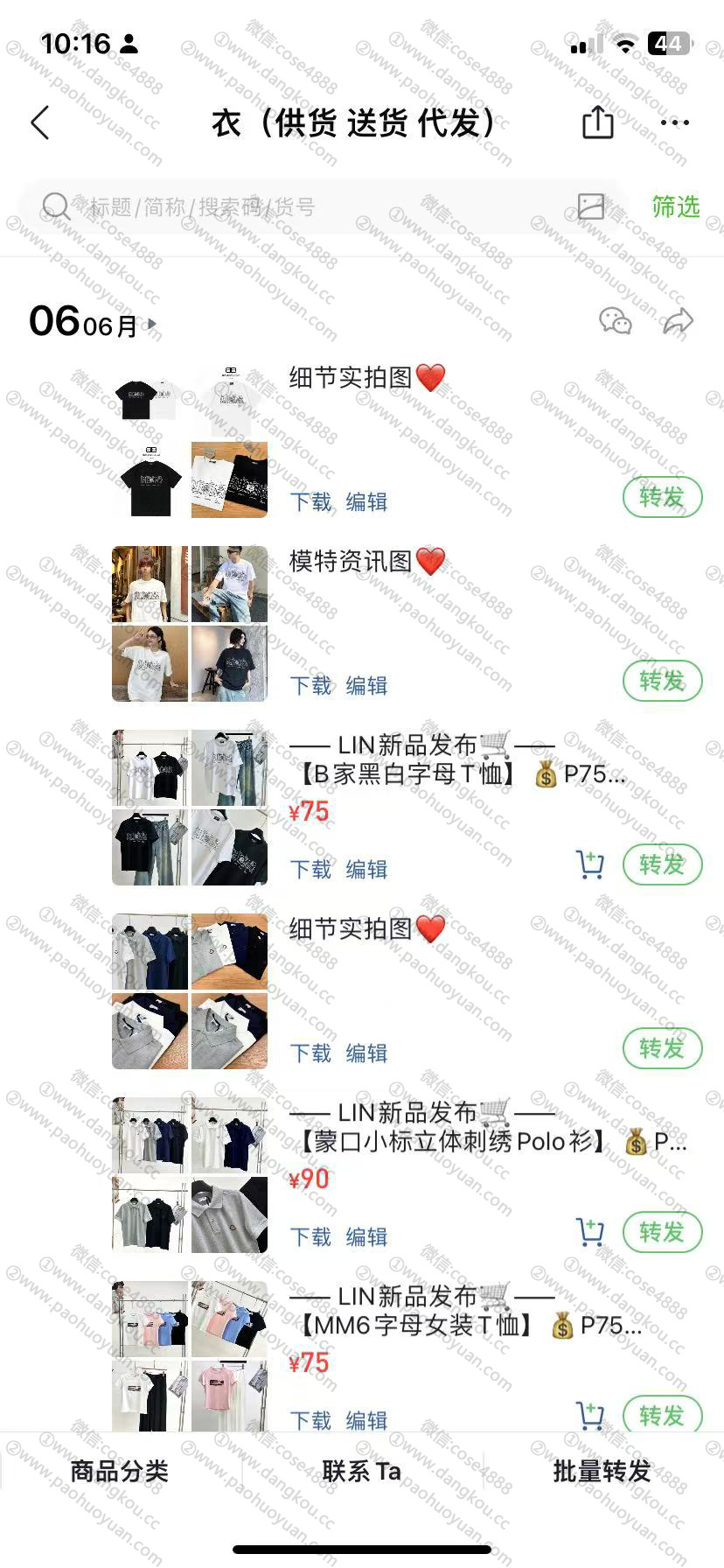Tap 下载 on the B家黑白字母T恤 post
The width and height of the screenshot is (724, 1568).
point(311,869)
